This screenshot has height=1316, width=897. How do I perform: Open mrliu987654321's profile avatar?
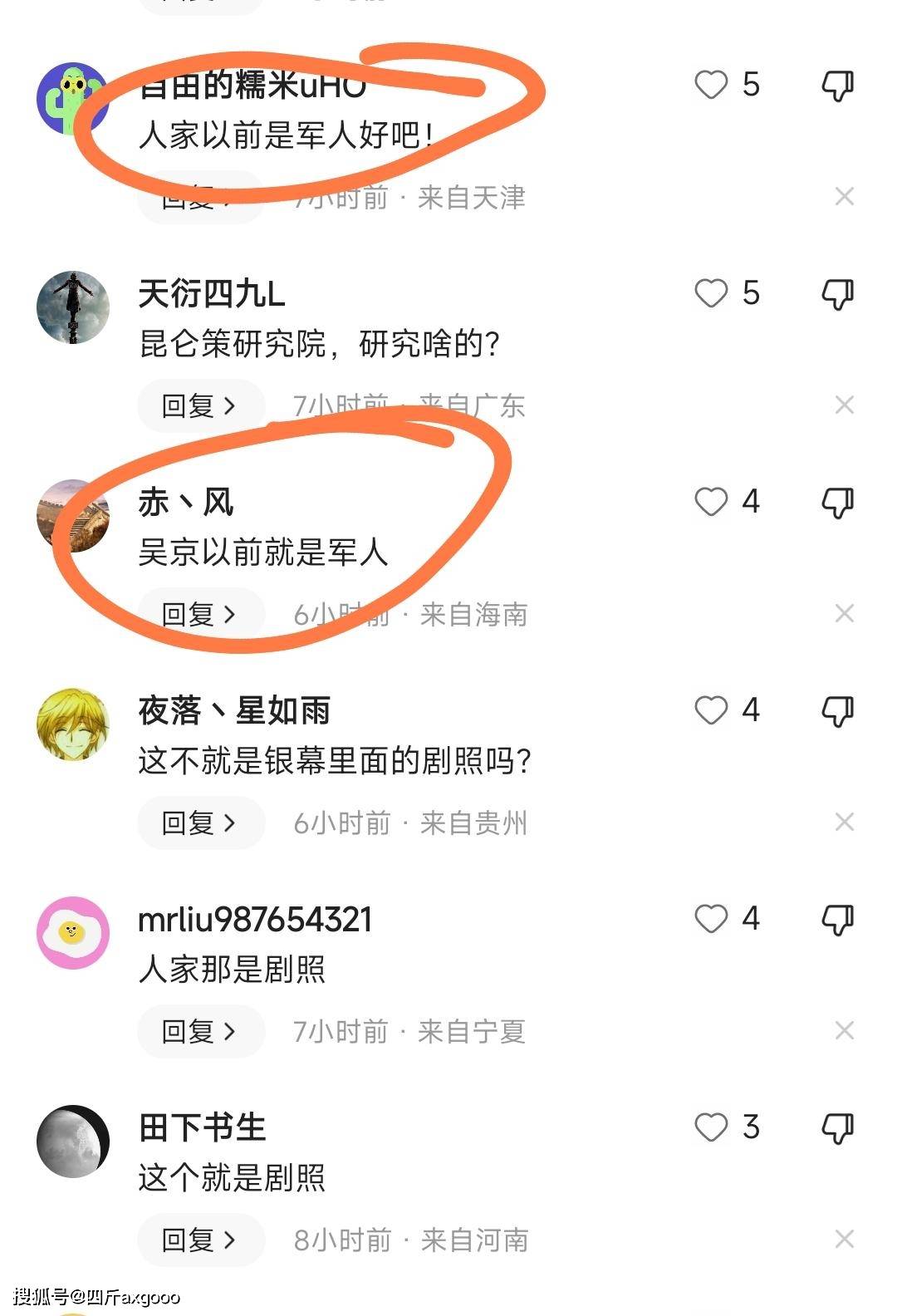pos(73,932)
